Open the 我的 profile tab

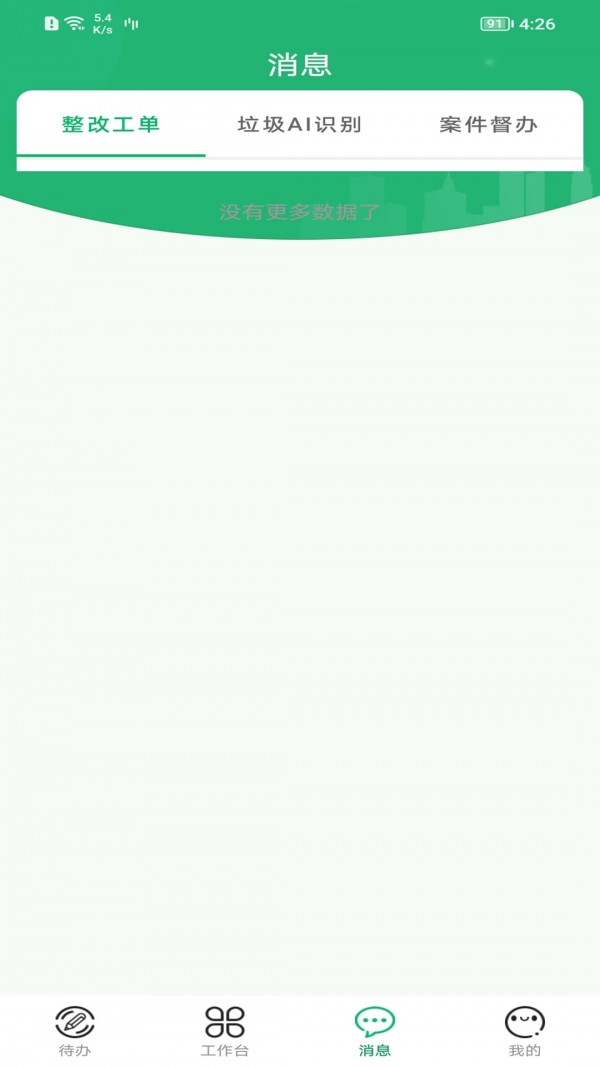point(524,1031)
